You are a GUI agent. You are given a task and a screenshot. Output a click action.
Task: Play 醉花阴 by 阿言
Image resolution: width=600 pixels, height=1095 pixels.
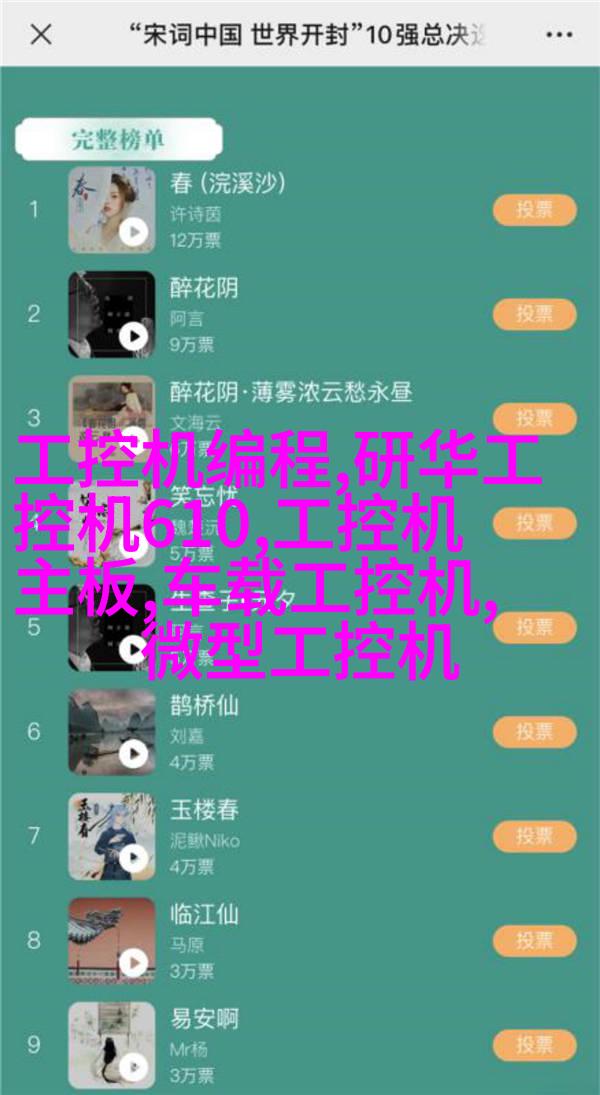133,336
